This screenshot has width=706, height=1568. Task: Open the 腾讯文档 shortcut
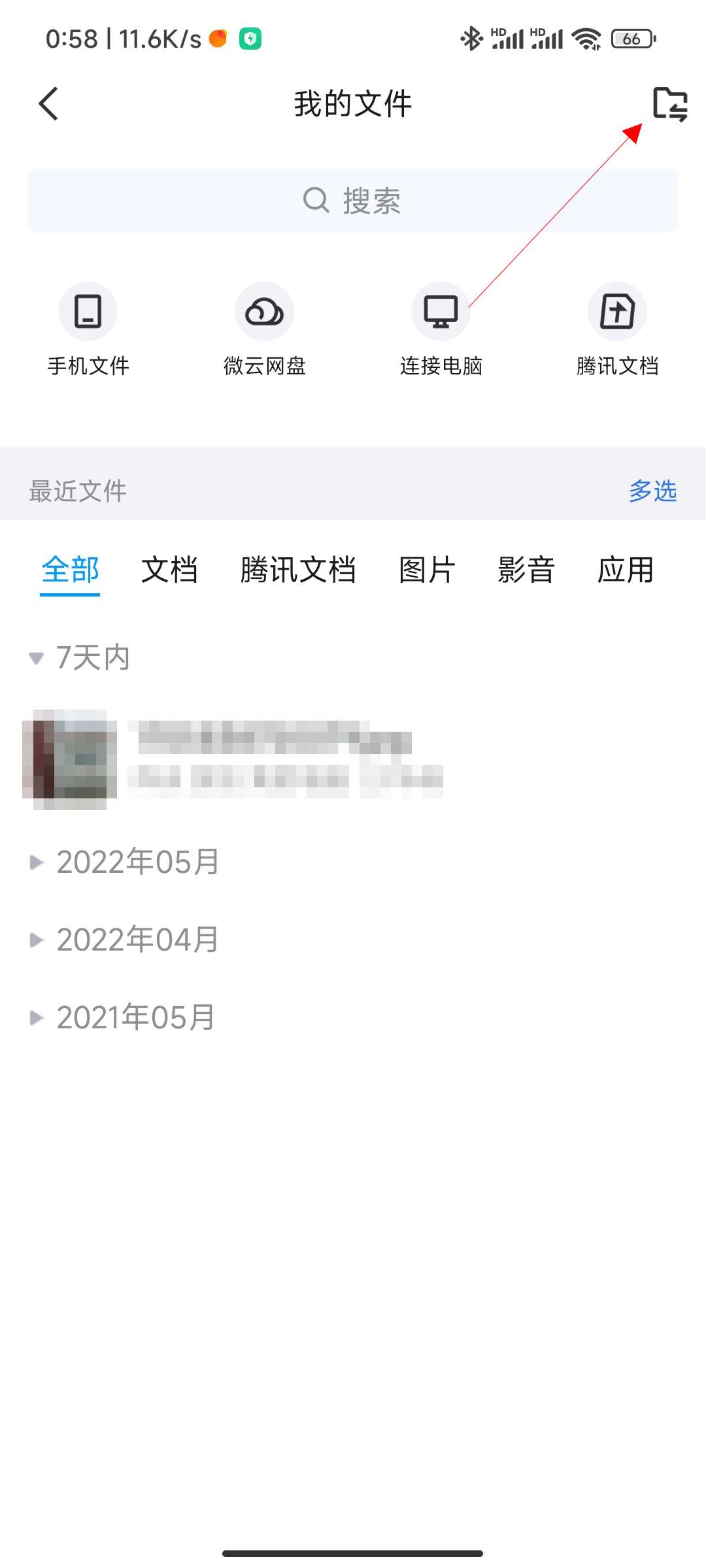coord(618,330)
